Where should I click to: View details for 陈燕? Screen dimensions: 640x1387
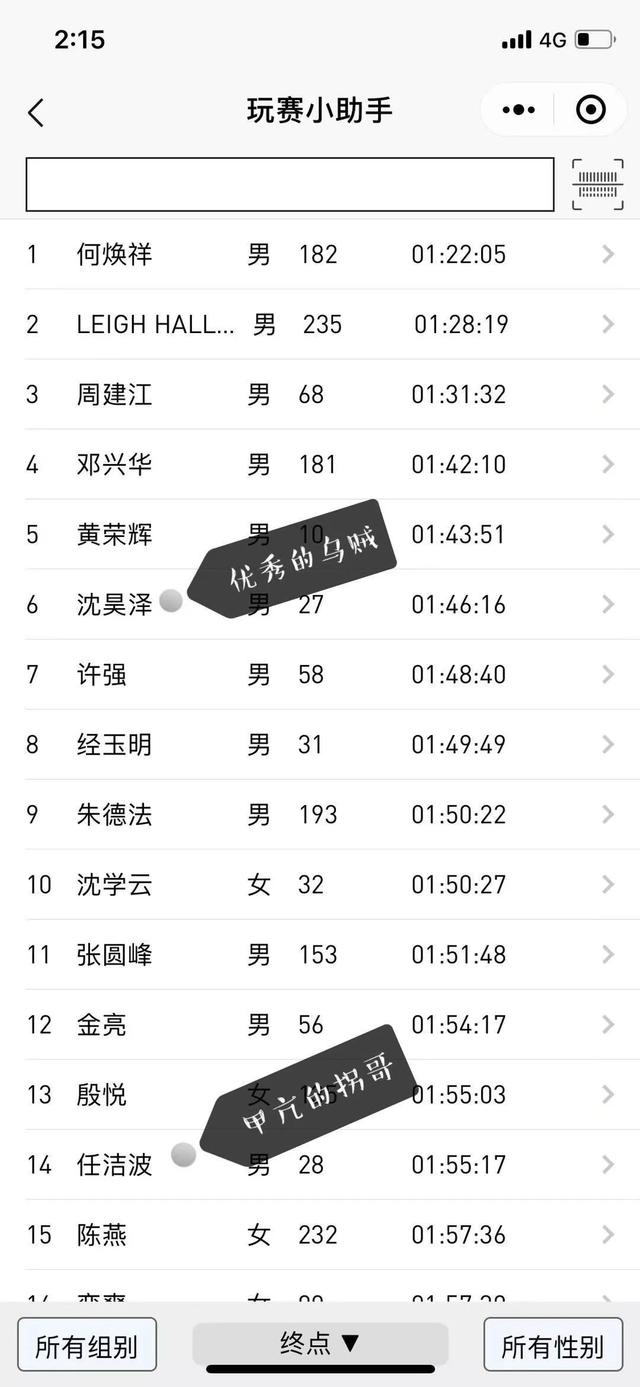[x=320, y=1234]
